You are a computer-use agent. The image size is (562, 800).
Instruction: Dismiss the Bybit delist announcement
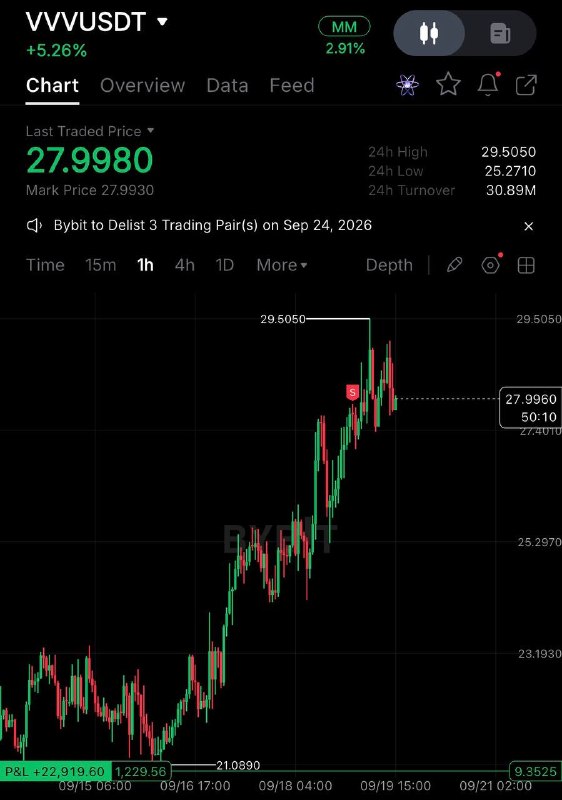(528, 226)
